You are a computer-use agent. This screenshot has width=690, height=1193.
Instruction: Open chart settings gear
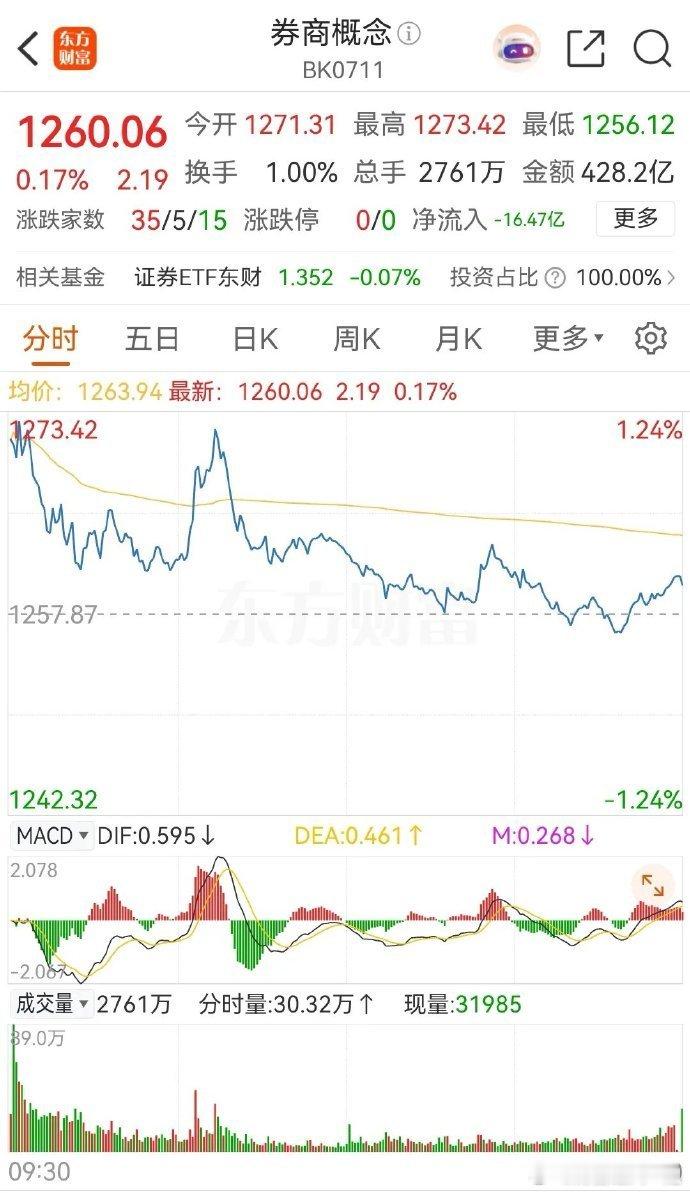[x=651, y=339]
